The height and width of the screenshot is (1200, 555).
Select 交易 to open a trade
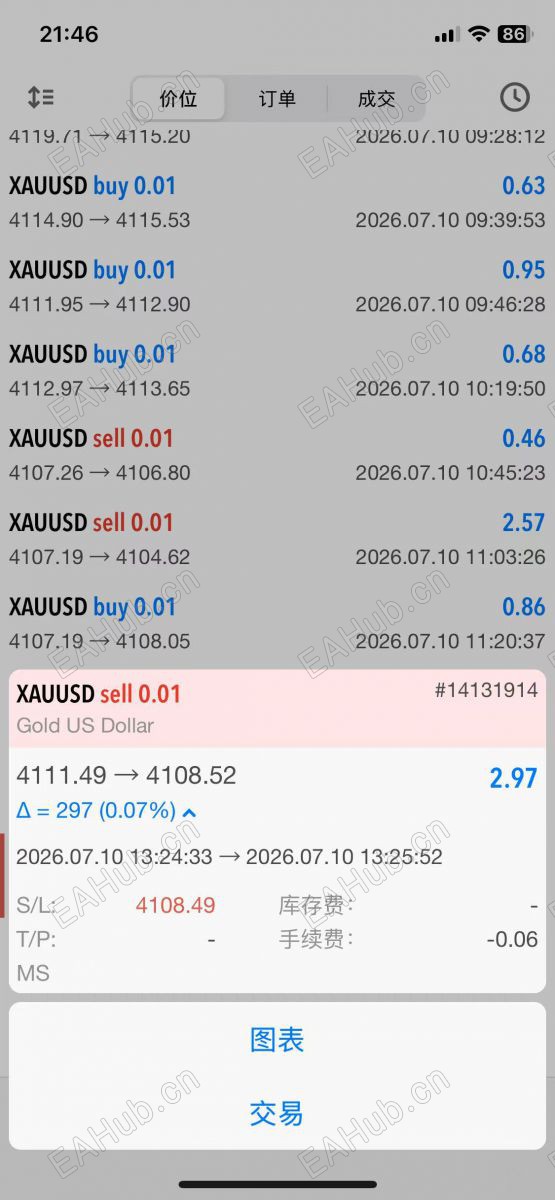coord(277,1113)
